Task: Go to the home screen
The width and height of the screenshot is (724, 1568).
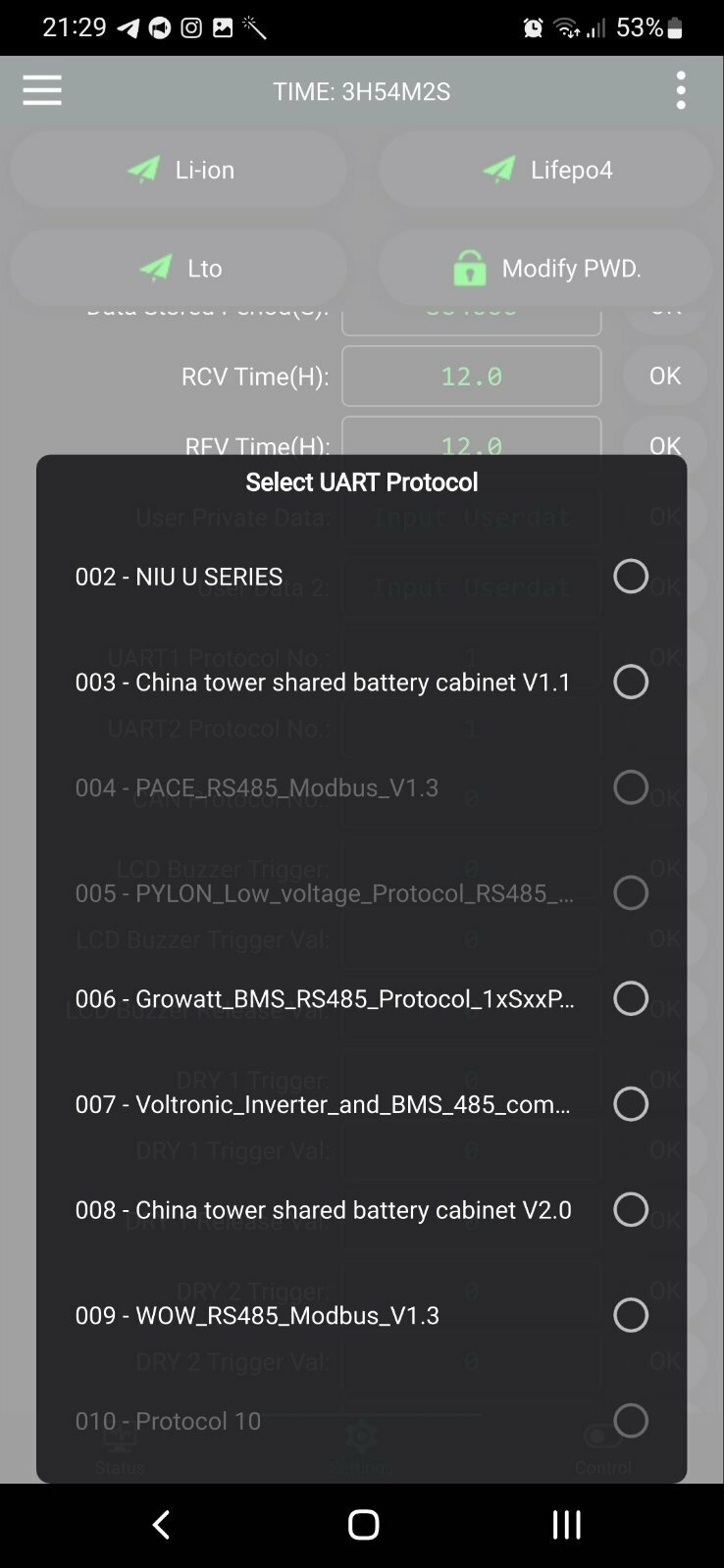Action: [363, 1524]
